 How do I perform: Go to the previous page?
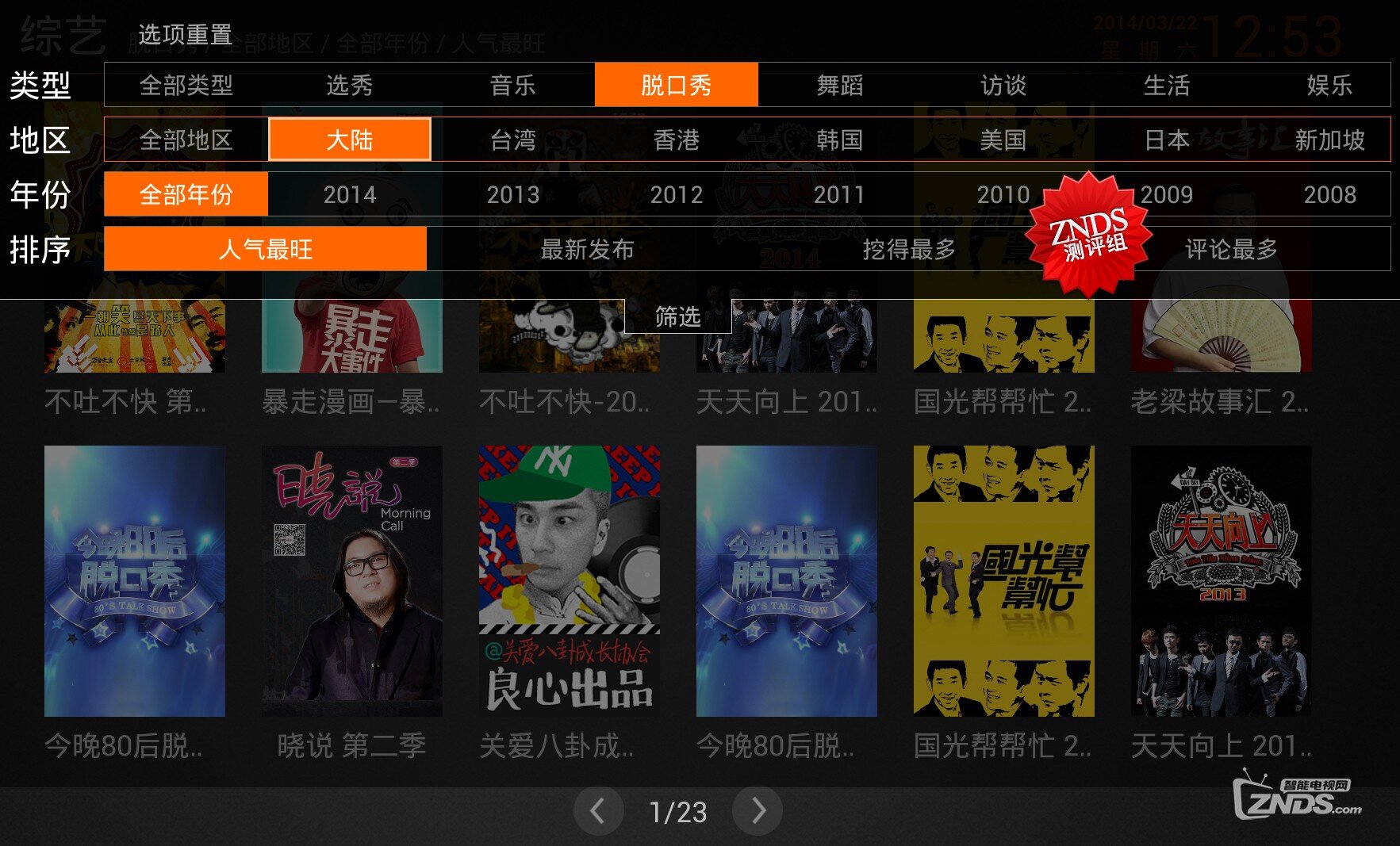[598, 810]
